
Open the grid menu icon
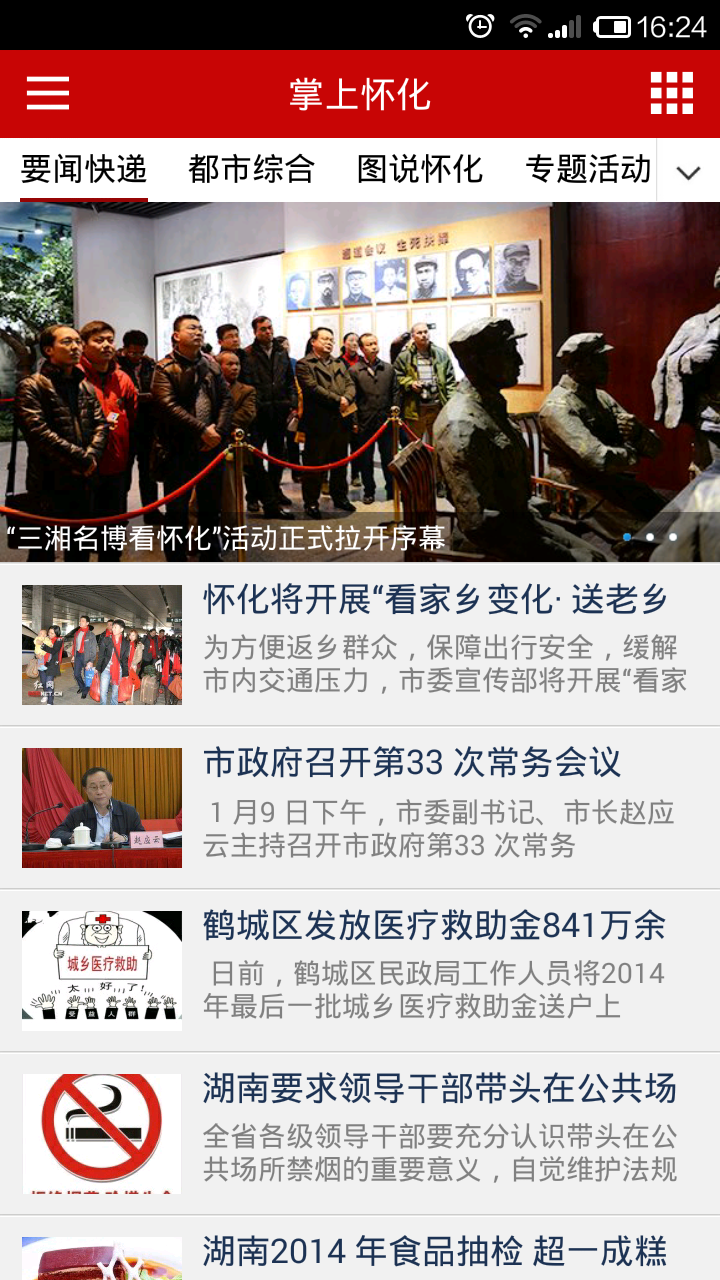point(671,94)
